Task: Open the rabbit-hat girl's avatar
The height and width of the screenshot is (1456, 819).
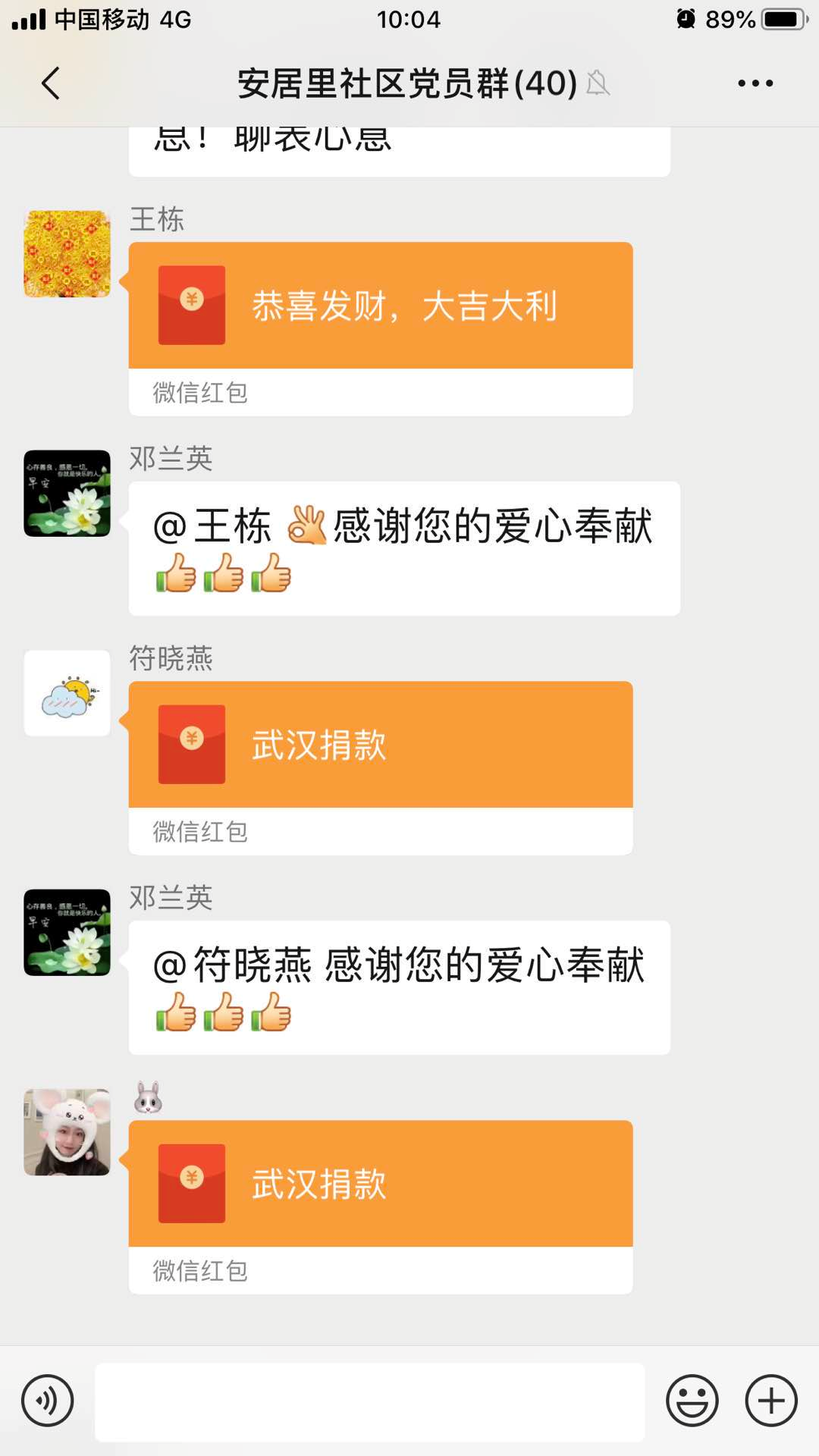Action: pyautogui.click(x=67, y=1132)
